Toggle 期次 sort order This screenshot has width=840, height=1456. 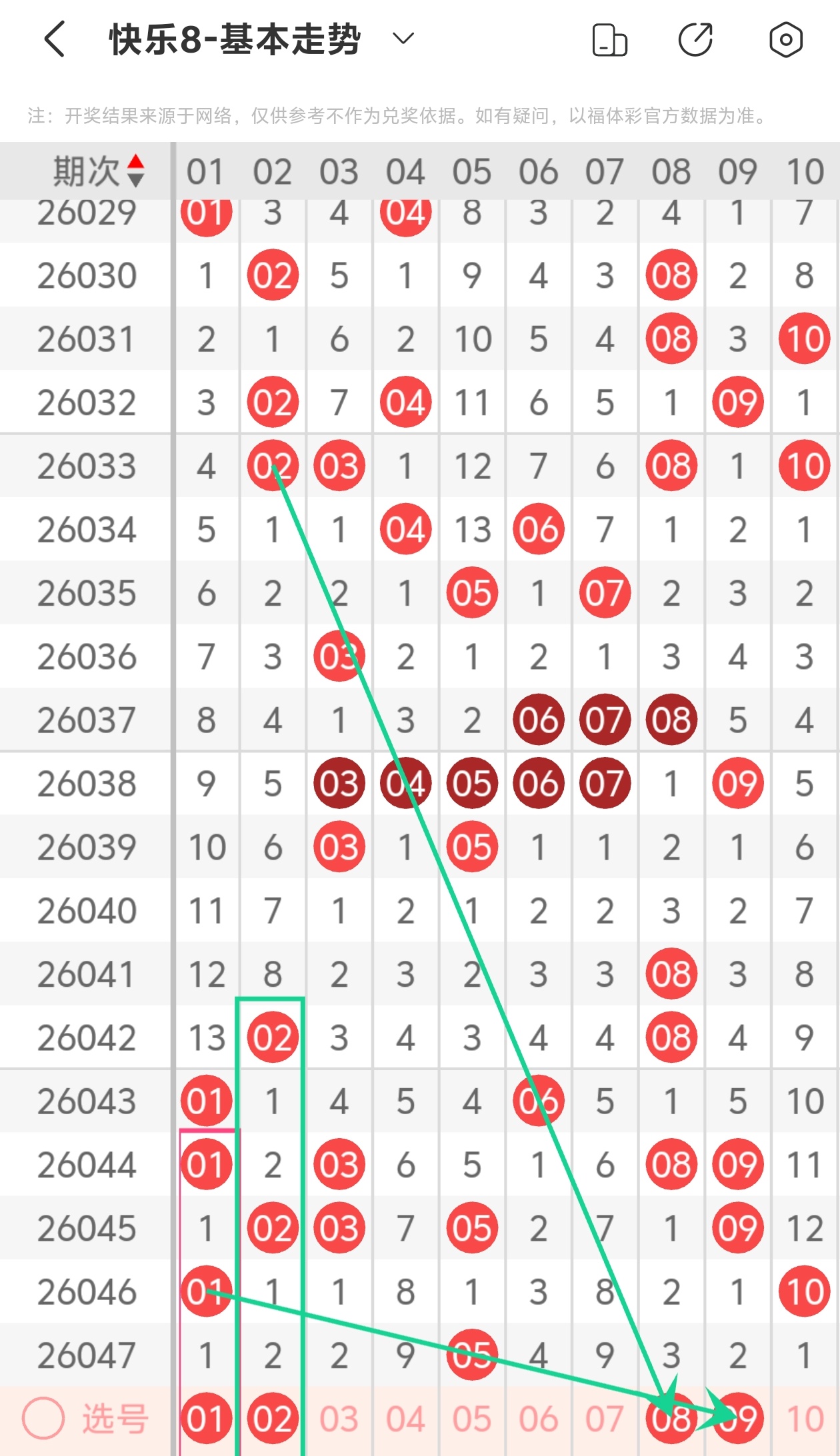[135, 171]
